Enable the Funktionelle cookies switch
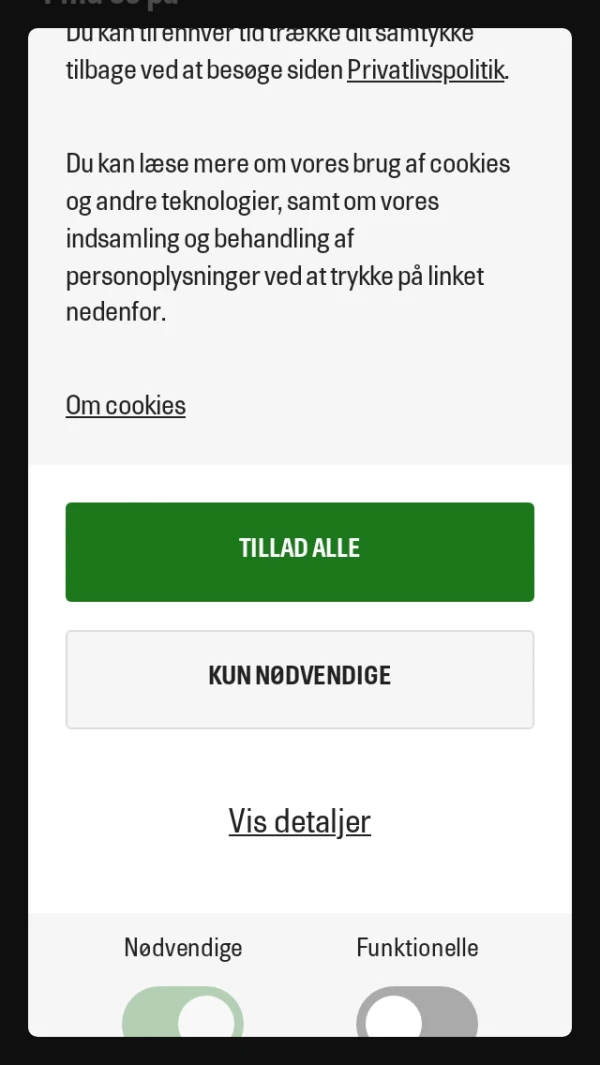 coord(417,1015)
